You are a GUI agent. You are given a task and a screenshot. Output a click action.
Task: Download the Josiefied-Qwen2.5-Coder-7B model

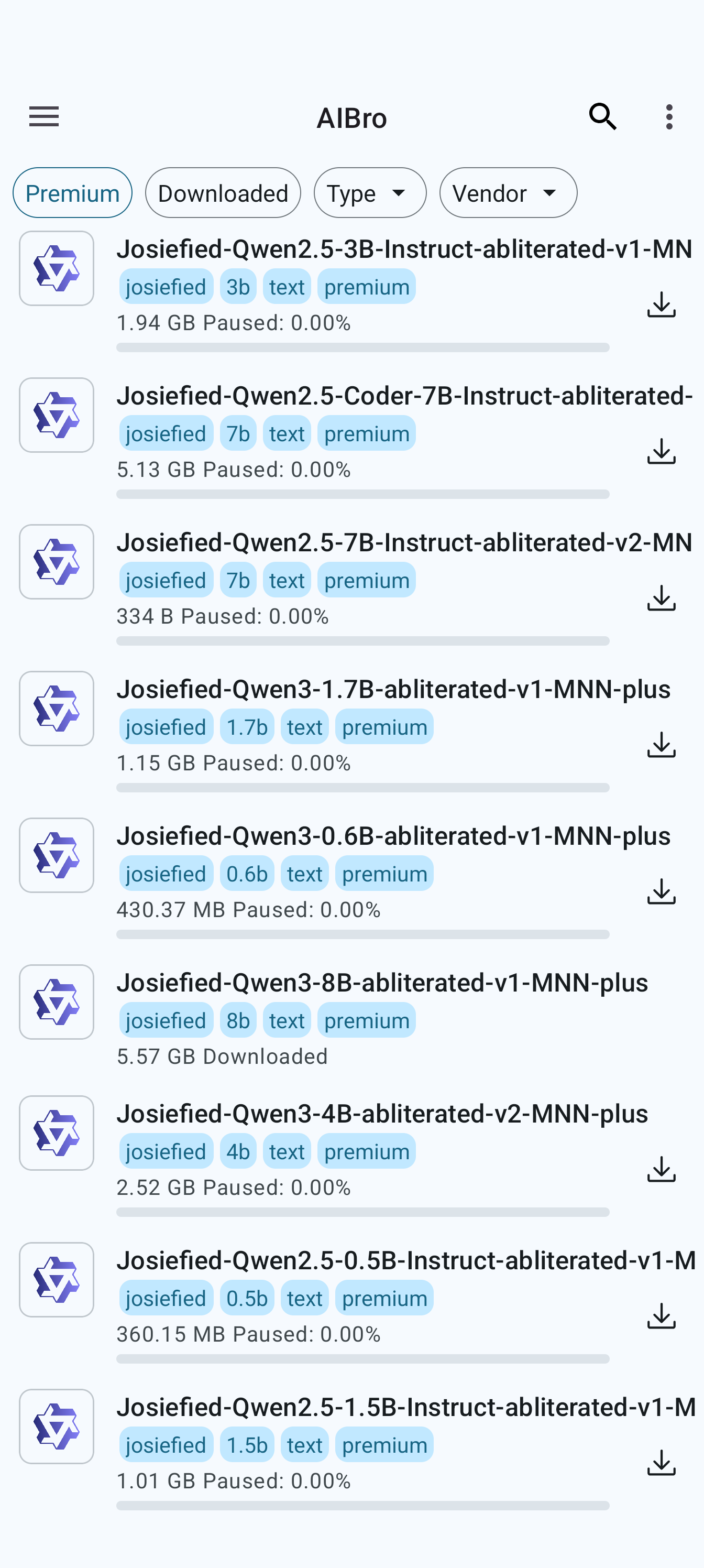pos(662,451)
